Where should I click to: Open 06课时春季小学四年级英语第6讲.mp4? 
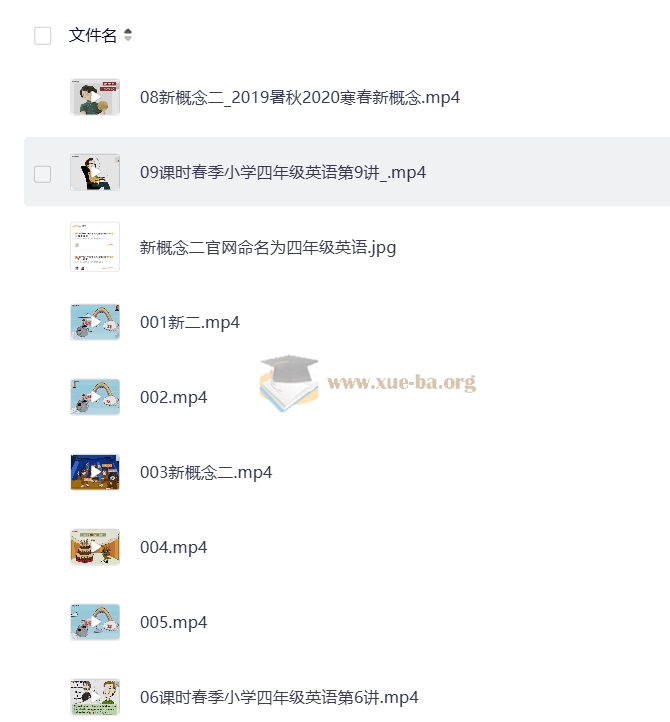pos(278,697)
